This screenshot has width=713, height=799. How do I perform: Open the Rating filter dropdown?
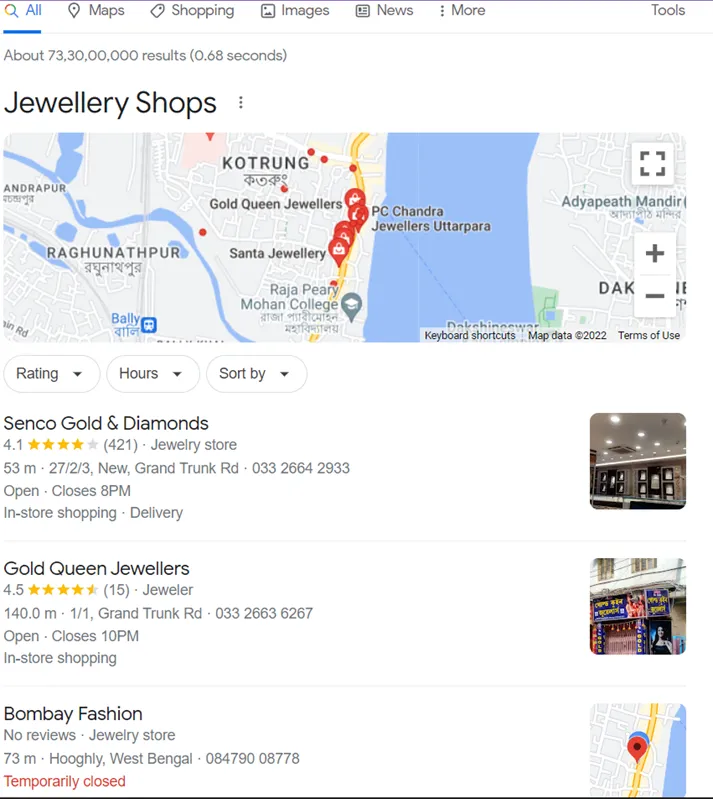pos(51,374)
